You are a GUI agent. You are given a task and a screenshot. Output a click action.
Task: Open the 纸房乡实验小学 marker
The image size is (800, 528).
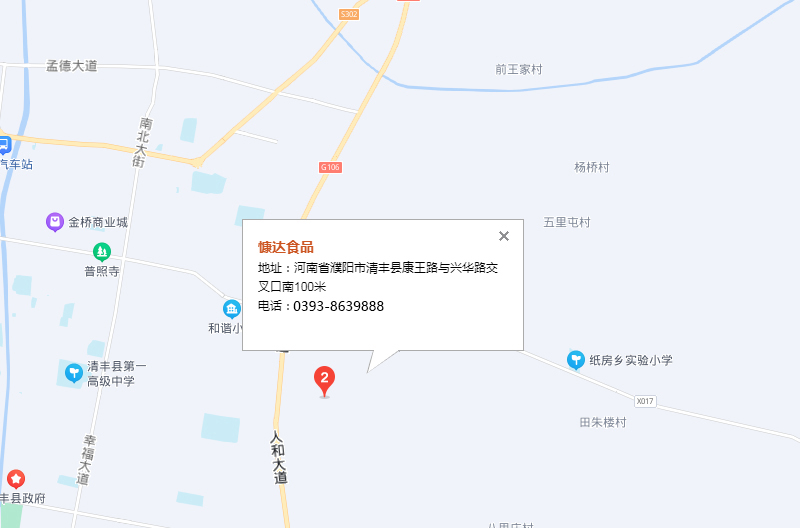tap(576, 359)
